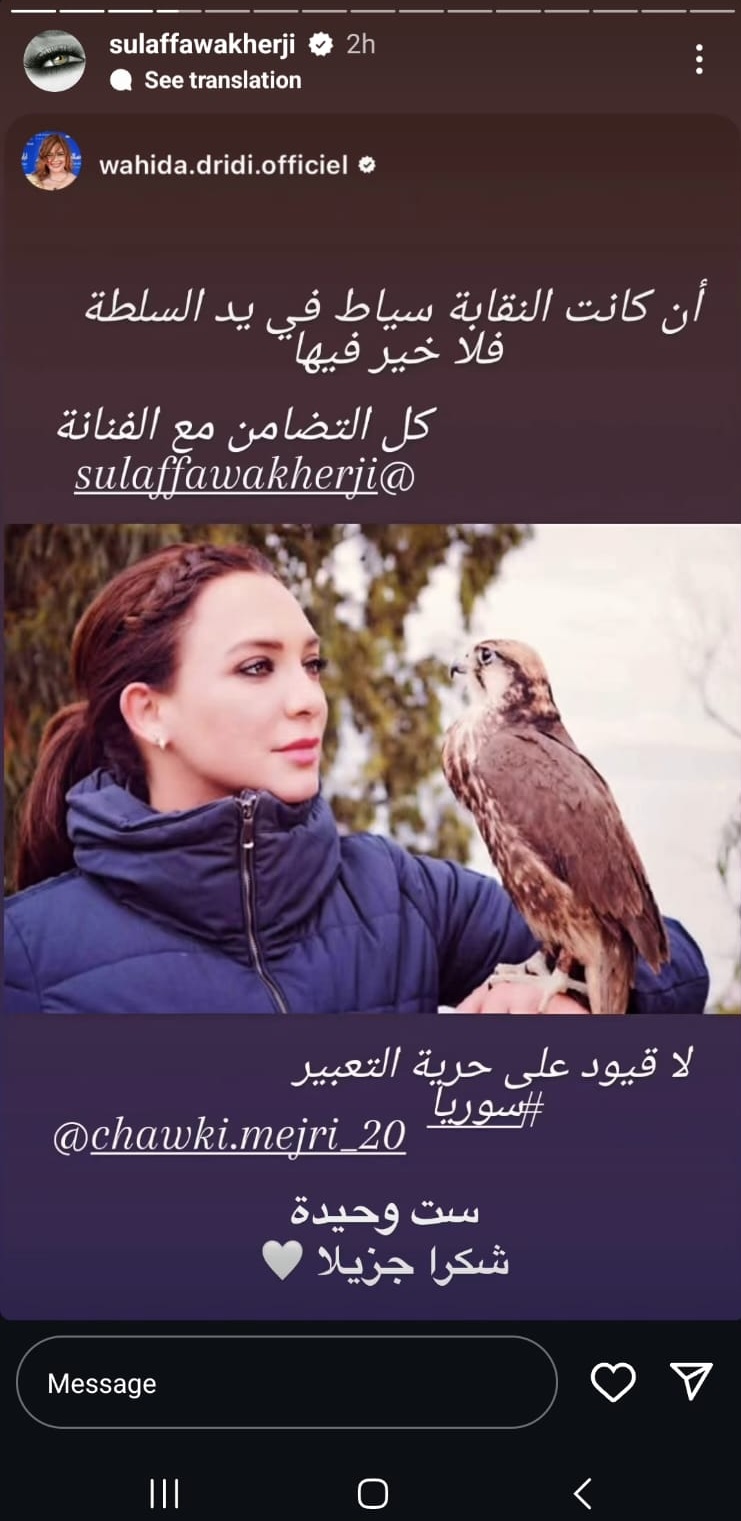The image size is (741, 1521).
Task: Tap See translation
Action: [x=221, y=80]
